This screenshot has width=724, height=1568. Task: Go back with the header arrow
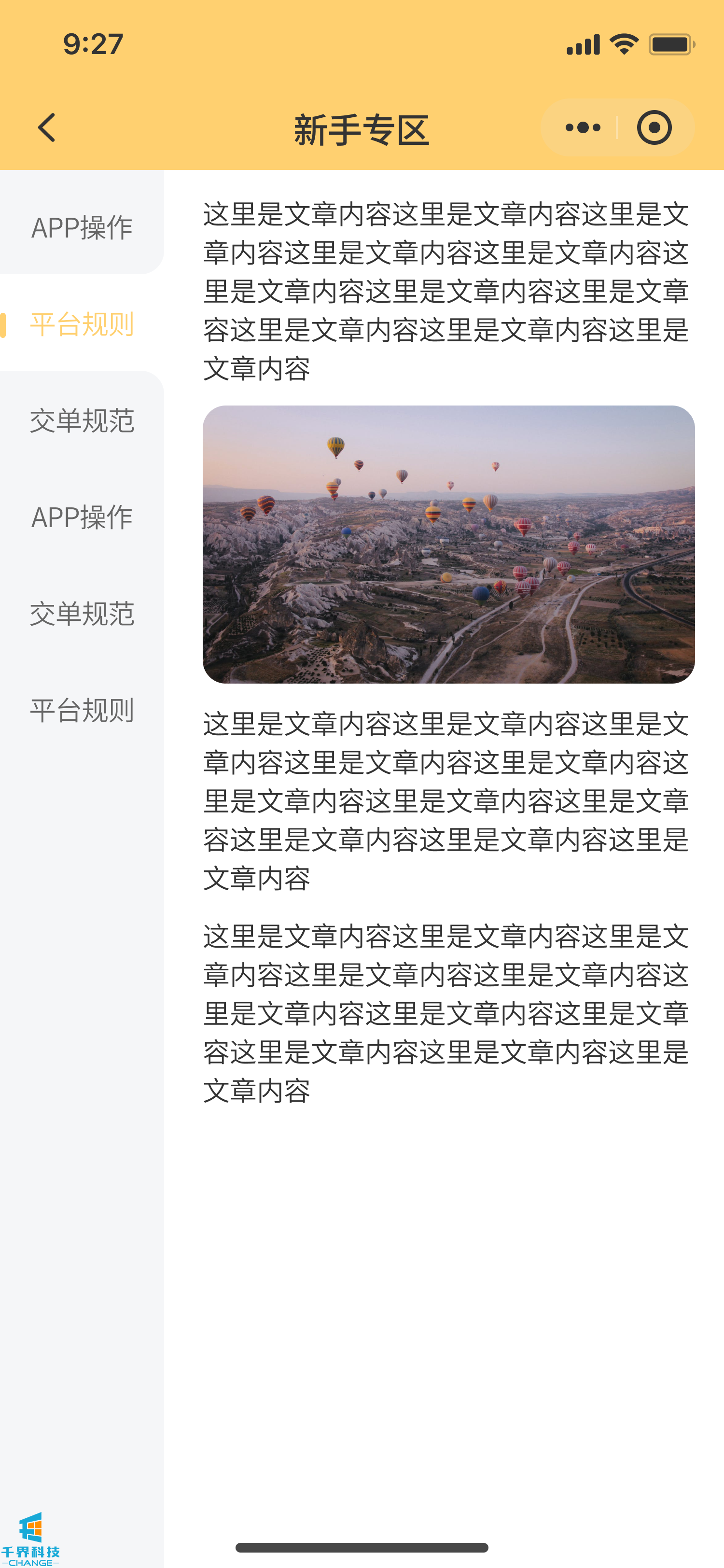pos(47,128)
